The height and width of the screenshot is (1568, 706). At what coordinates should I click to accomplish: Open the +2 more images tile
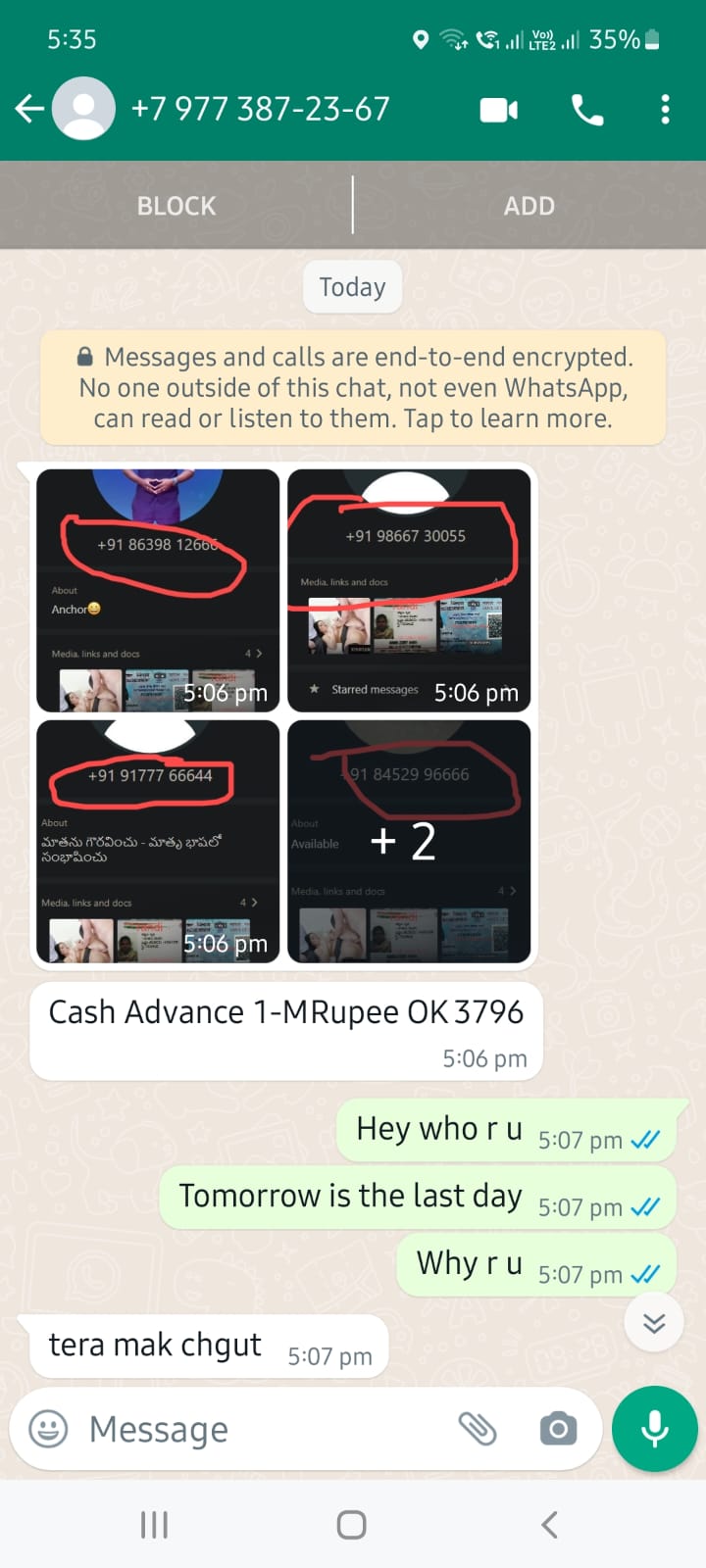[409, 842]
